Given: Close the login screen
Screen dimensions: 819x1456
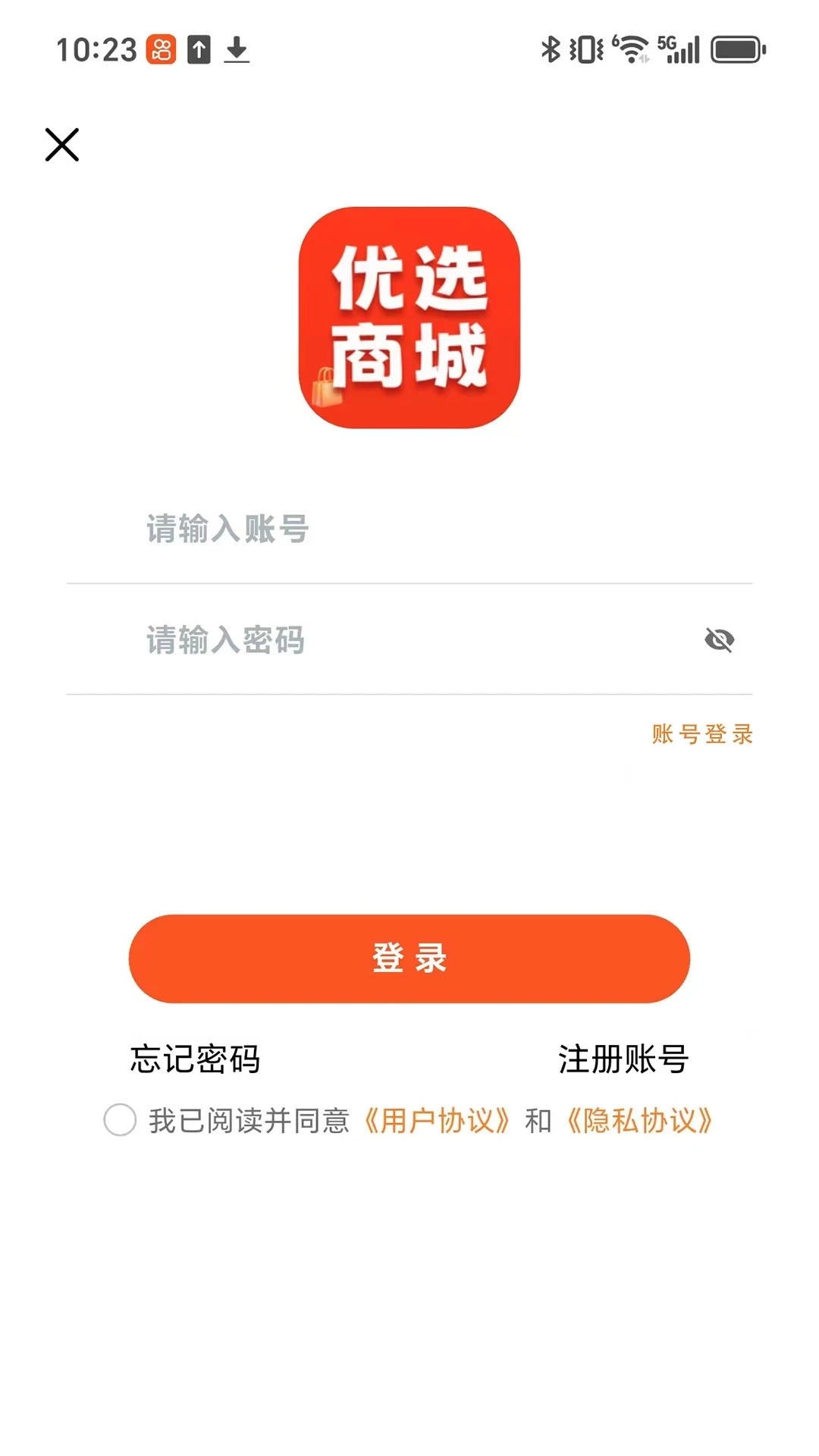Looking at the screenshot, I should point(61,145).
